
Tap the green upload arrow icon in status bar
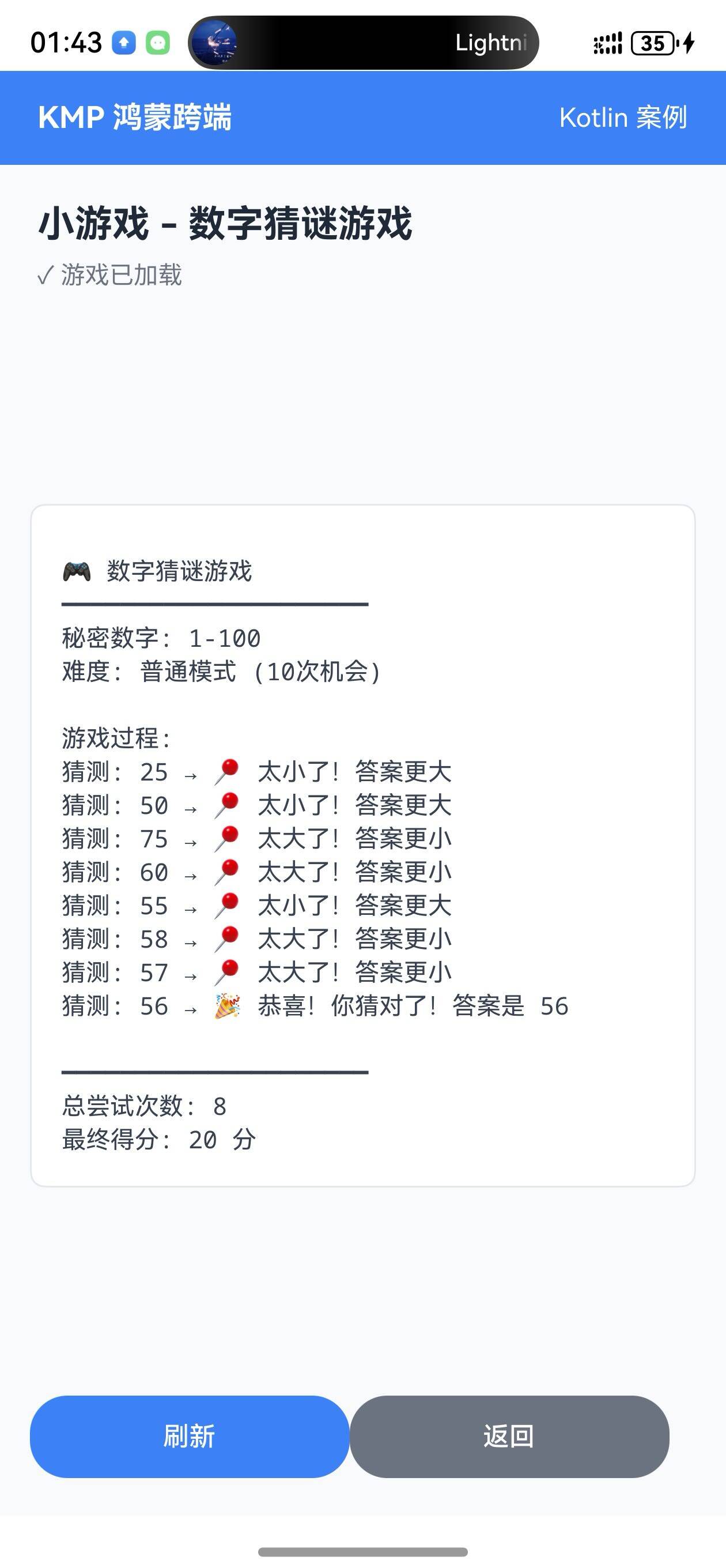point(123,42)
